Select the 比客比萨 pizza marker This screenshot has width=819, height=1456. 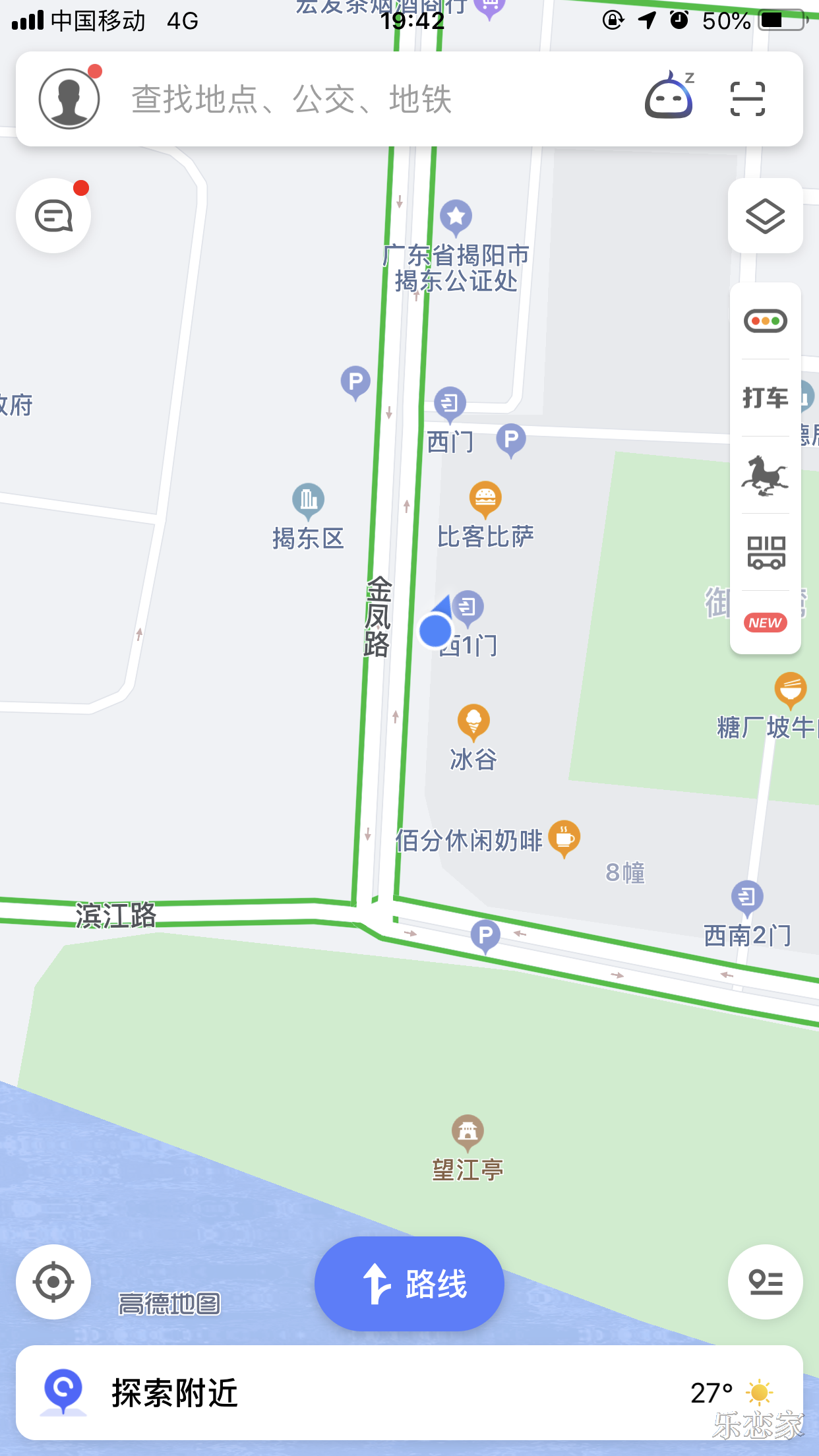tap(485, 499)
